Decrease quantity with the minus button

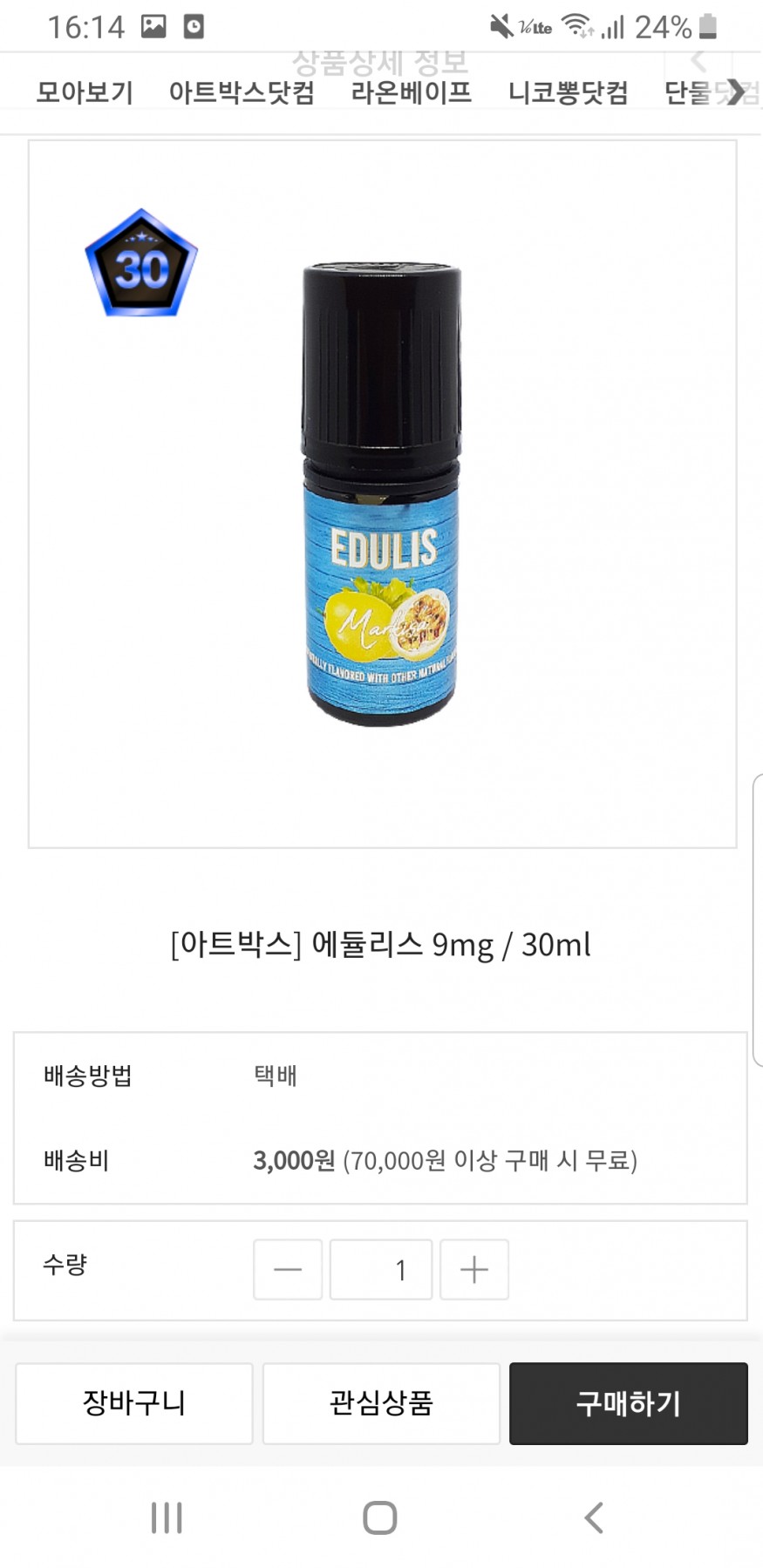288,1269
